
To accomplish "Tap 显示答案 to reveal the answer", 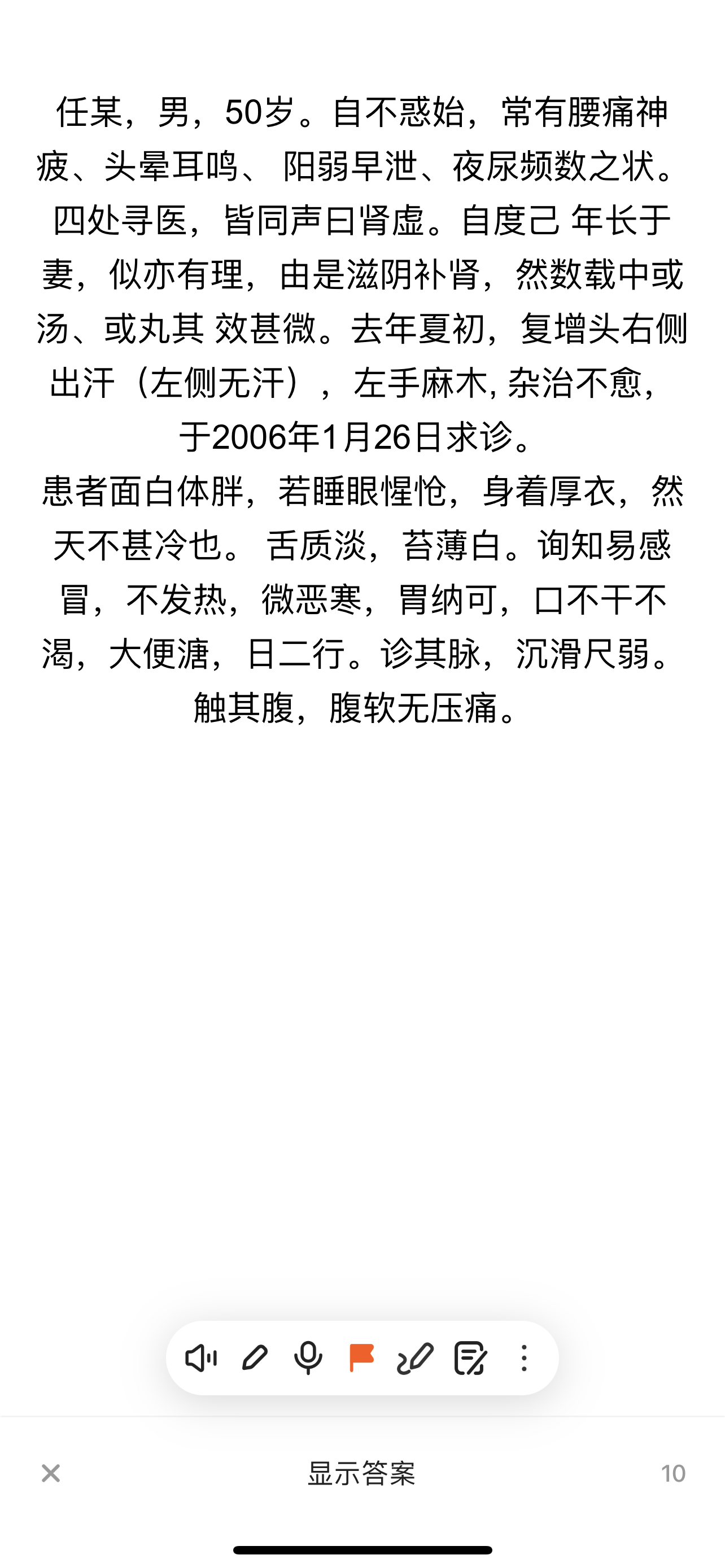I will coord(361,1474).
